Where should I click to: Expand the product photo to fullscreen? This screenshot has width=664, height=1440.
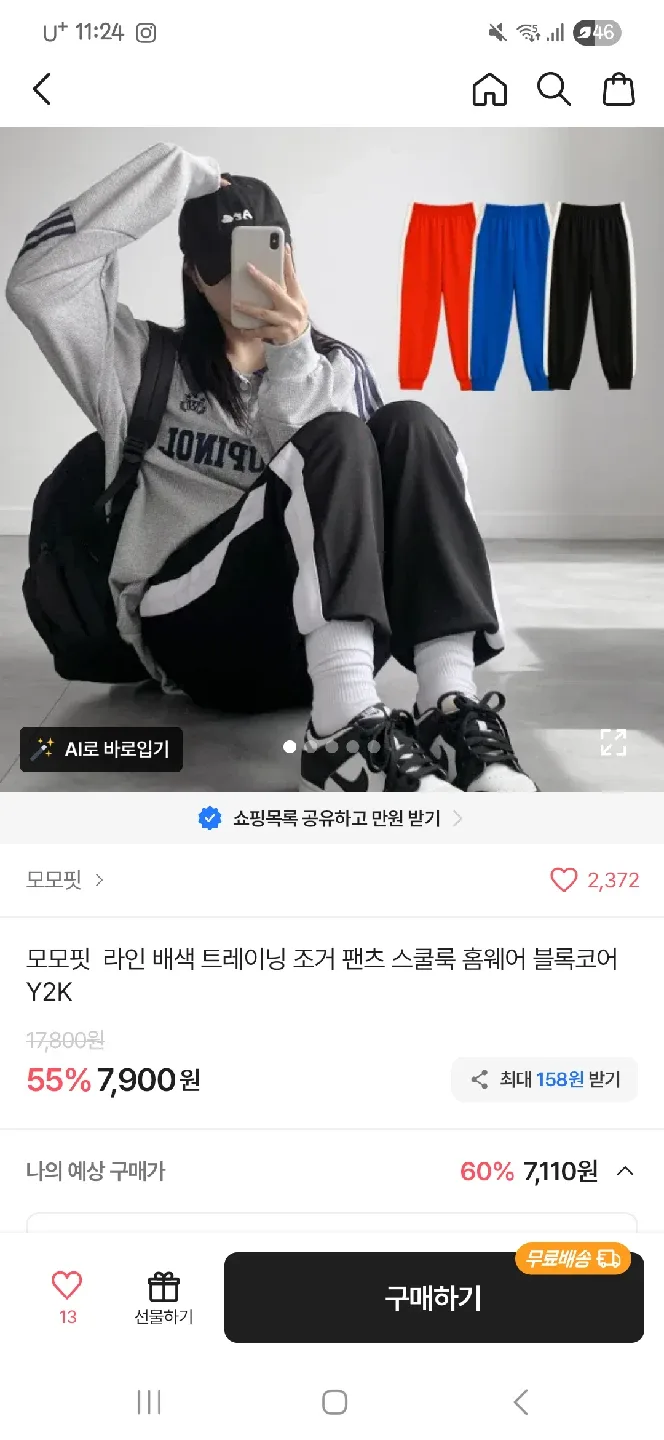pos(613,742)
